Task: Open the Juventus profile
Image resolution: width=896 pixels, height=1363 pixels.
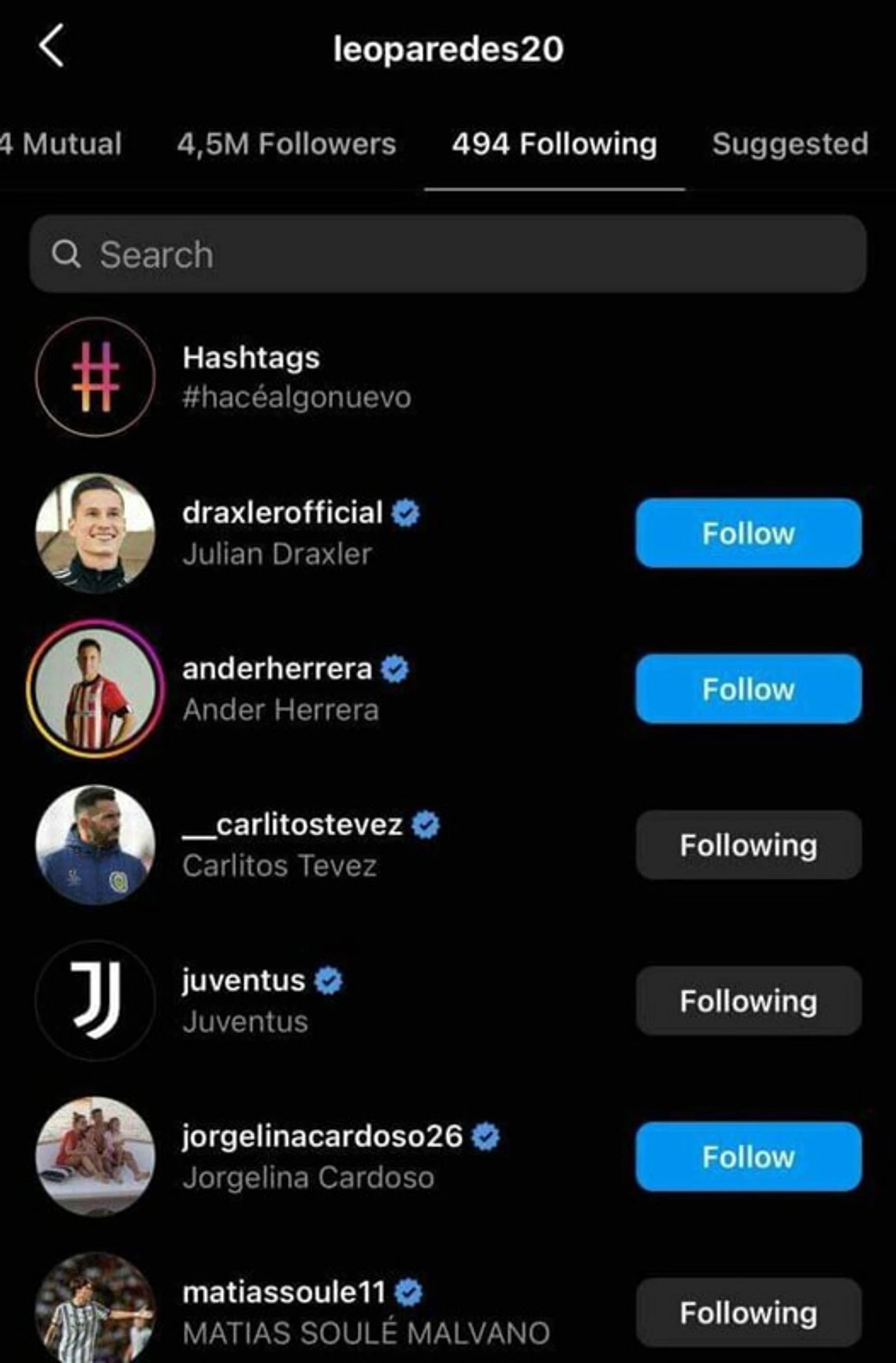Action: [x=244, y=1000]
